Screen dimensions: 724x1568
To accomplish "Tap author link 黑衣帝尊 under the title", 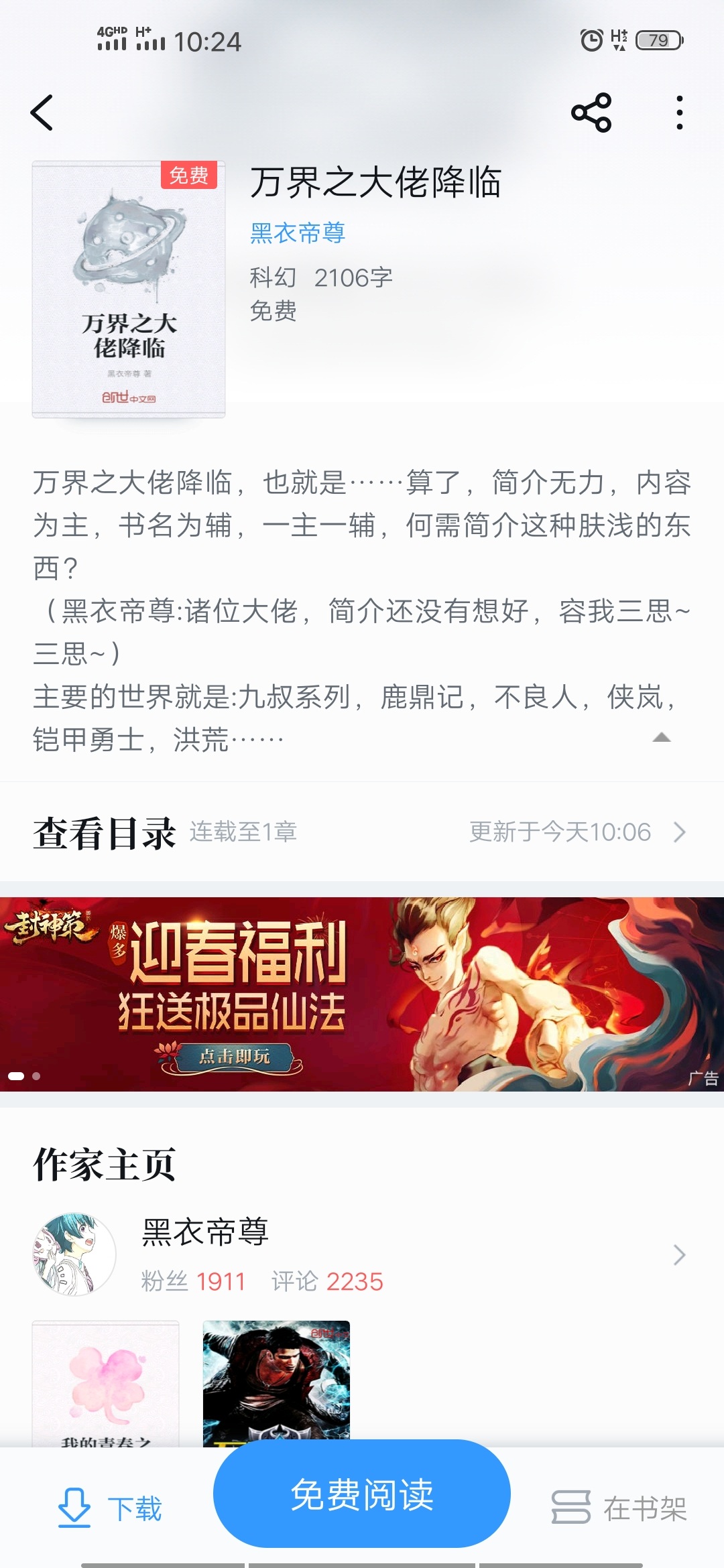I will click(x=298, y=233).
